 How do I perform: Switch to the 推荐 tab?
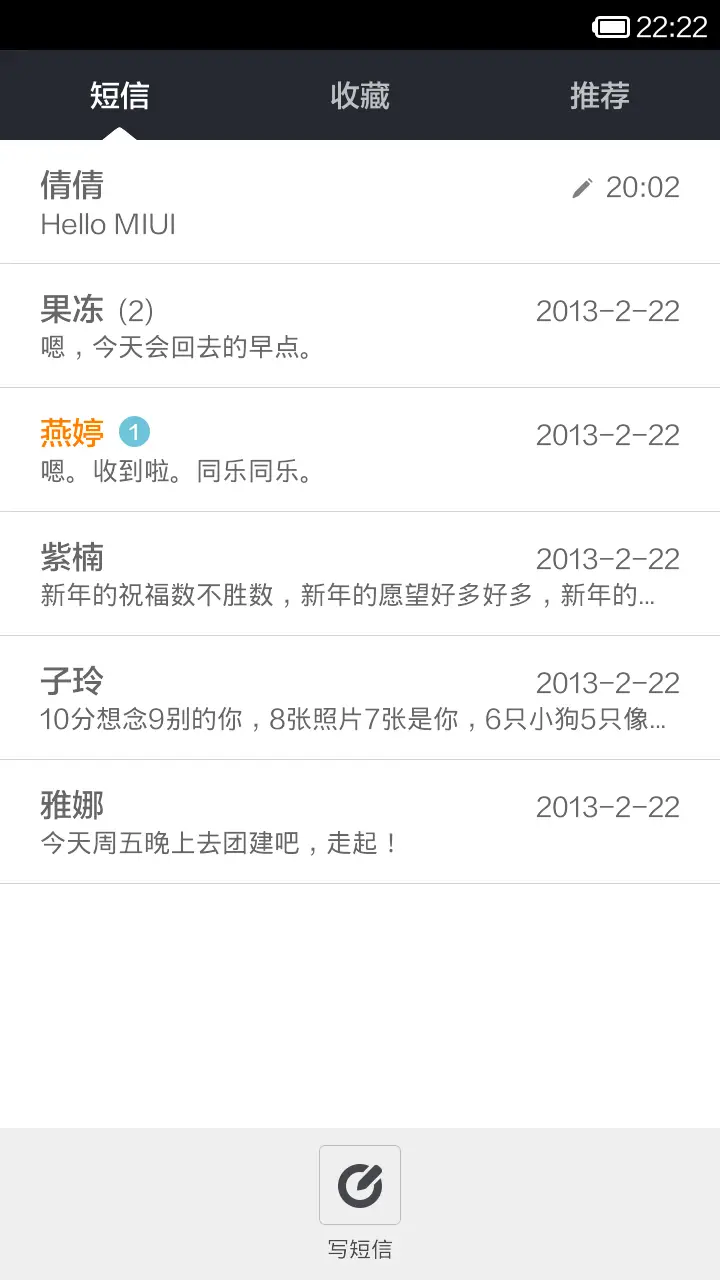[x=598, y=96]
